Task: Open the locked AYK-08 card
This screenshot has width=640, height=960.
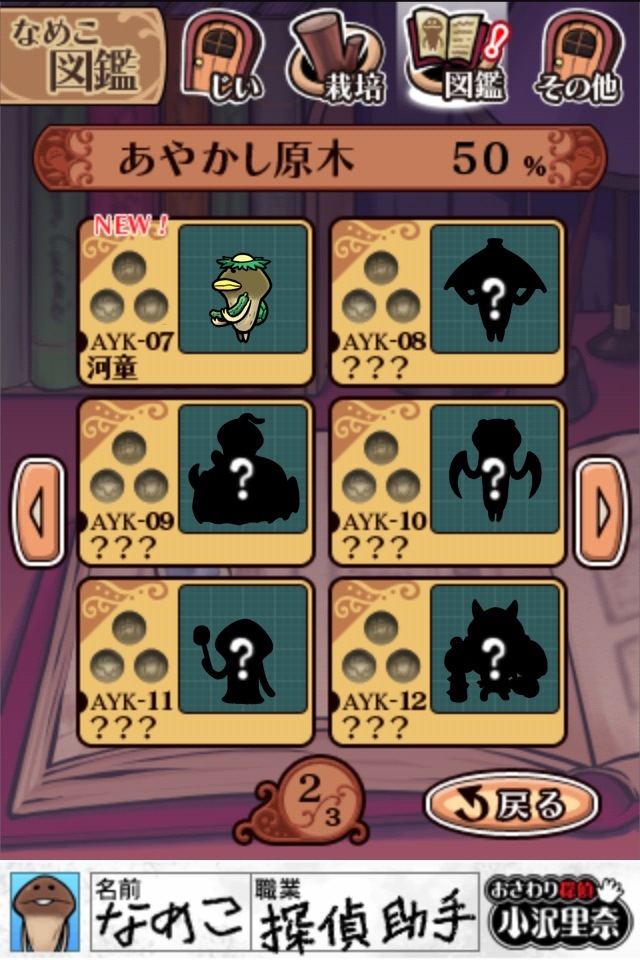Action: point(448,302)
